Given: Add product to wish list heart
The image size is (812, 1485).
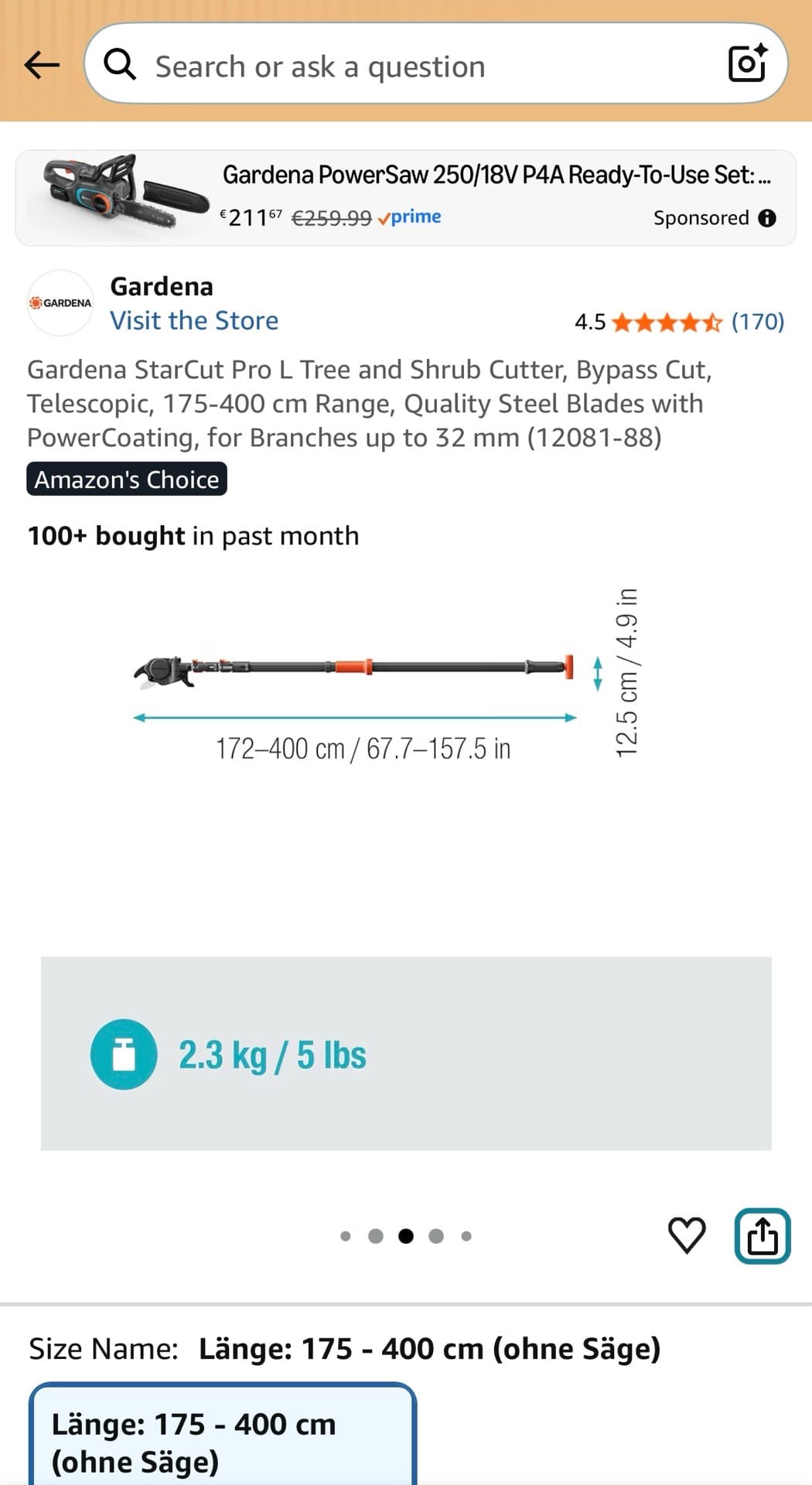Looking at the screenshot, I should (687, 1235).
